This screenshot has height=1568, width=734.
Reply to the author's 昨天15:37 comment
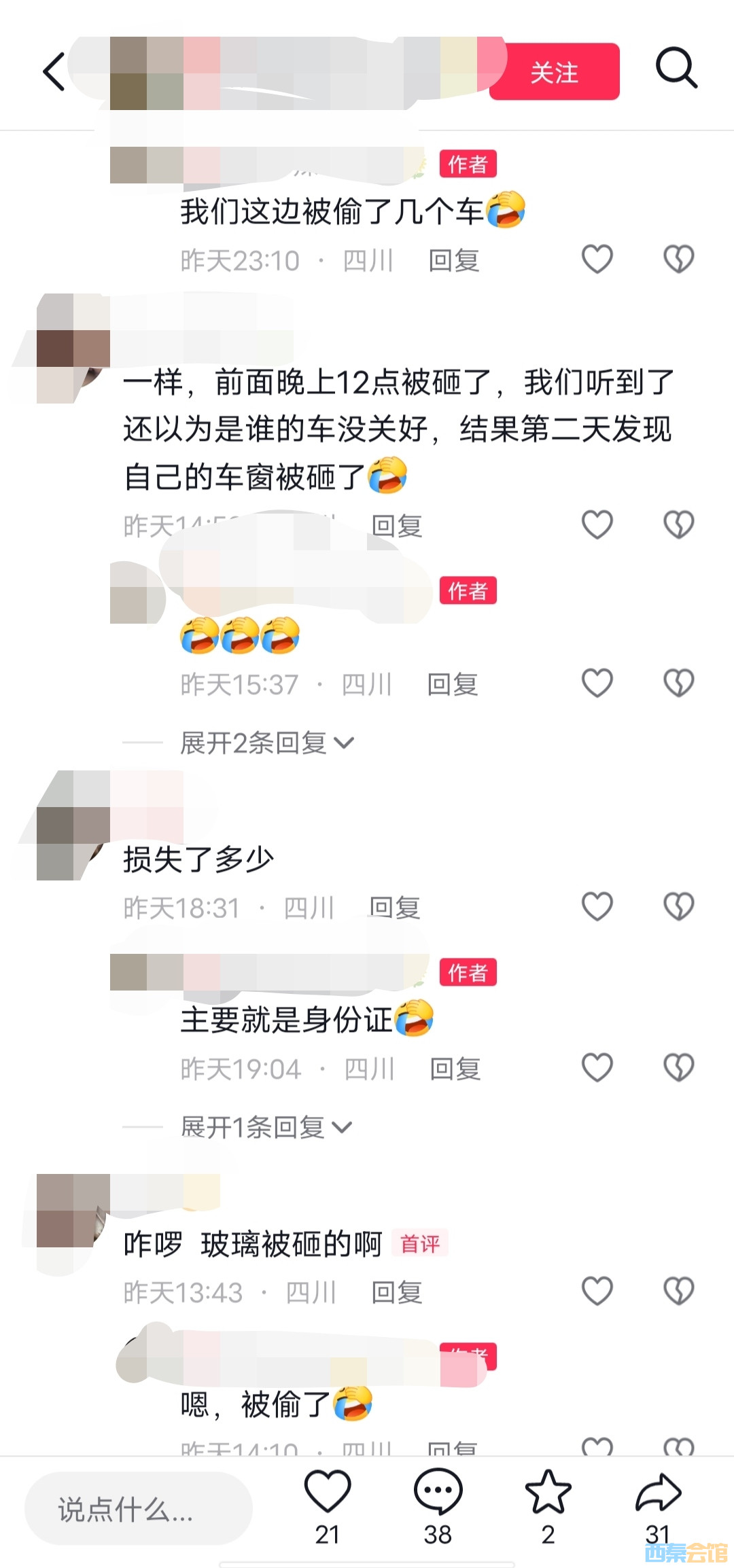pyautogui.click(x=453, y=684)
